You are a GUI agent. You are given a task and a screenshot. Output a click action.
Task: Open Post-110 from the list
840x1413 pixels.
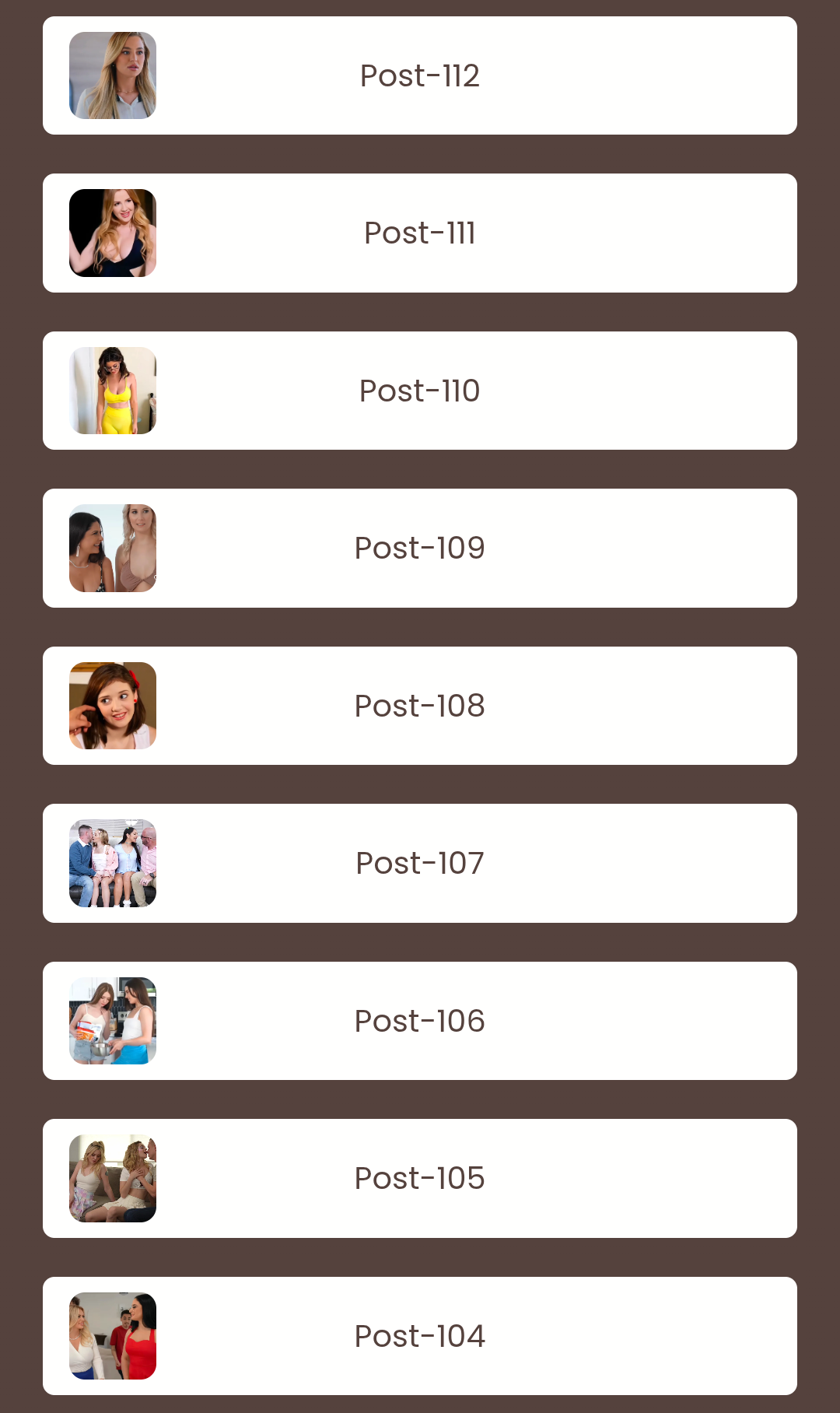pos(420,391)
